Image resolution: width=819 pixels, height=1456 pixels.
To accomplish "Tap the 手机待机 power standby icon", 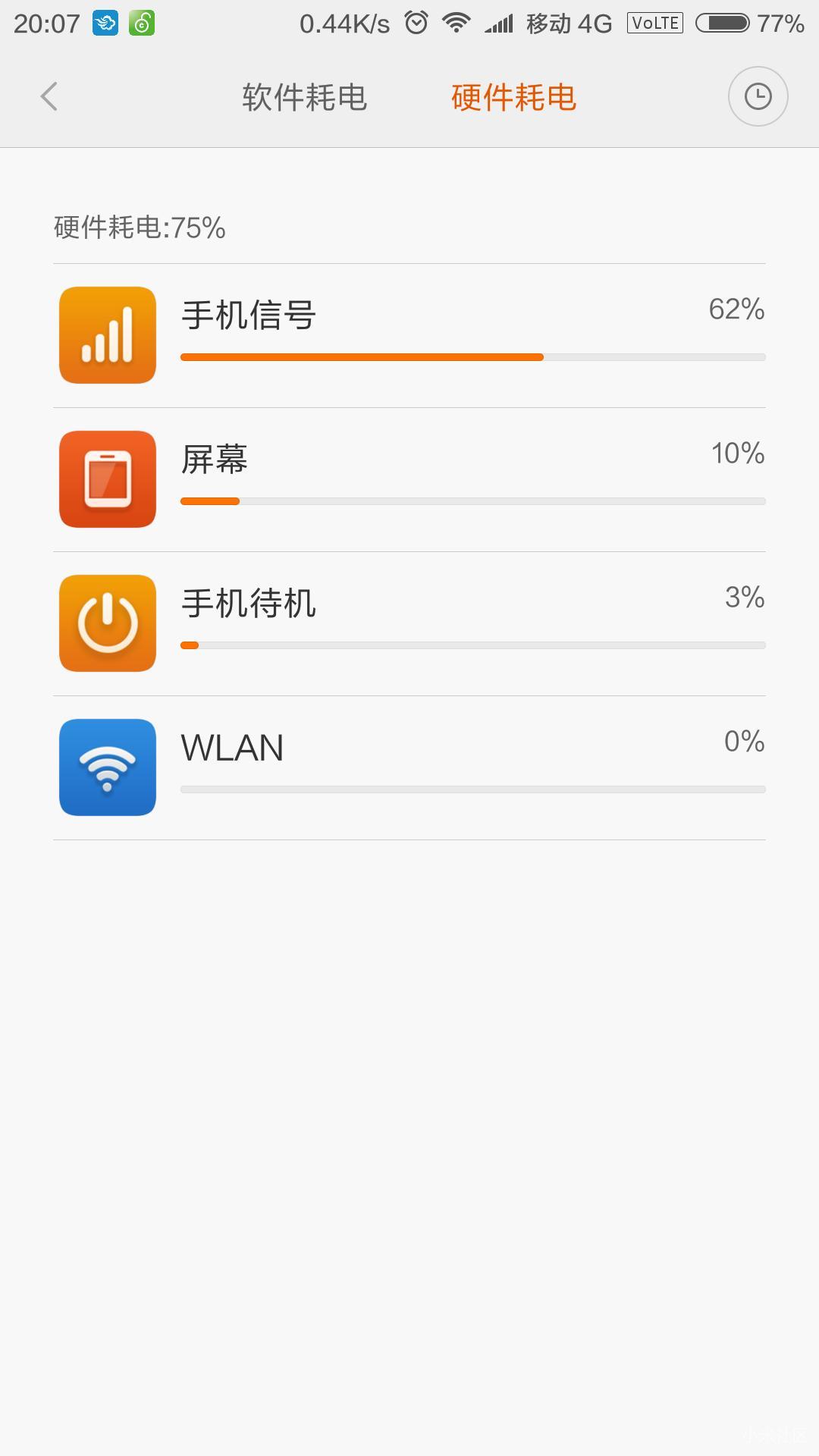I will 107,623.
